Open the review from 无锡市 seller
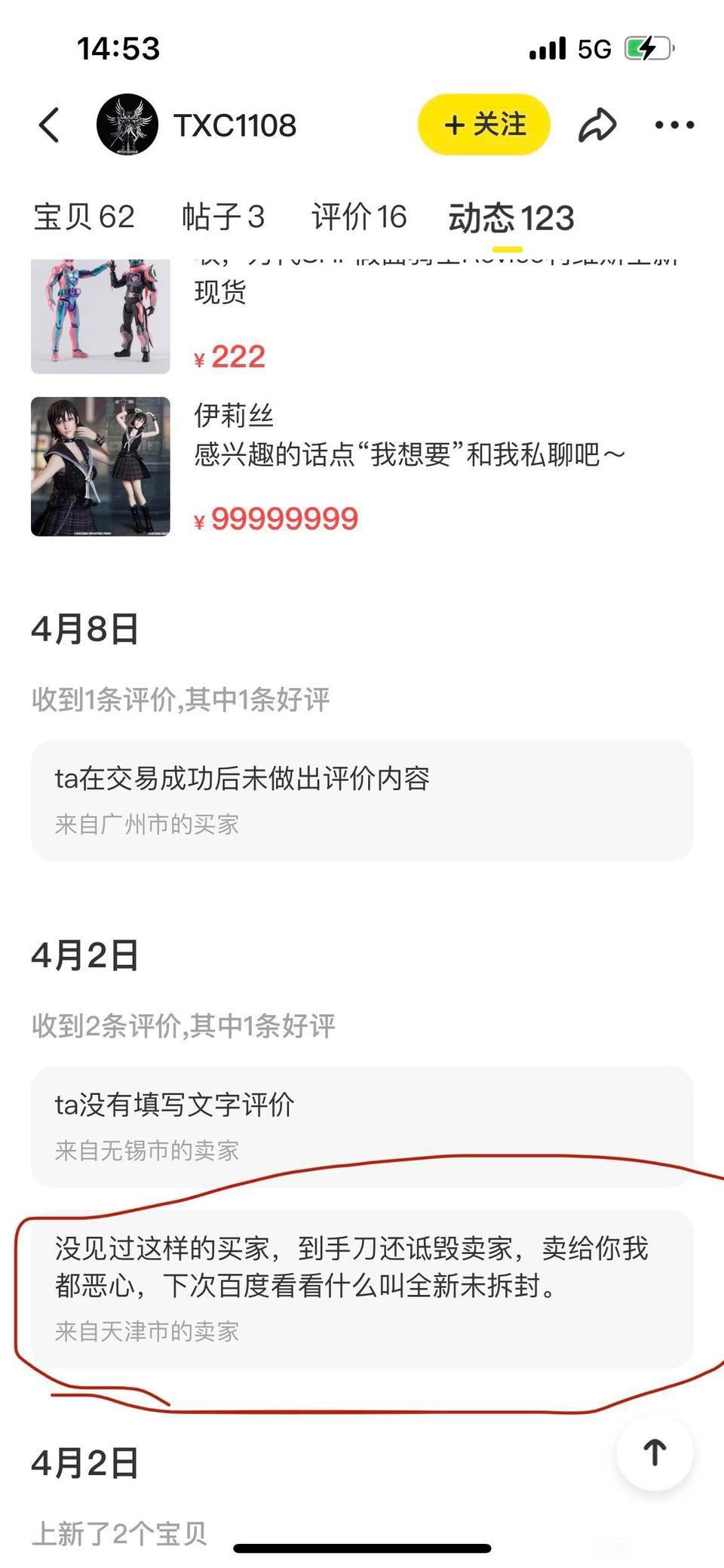Image resolution: width=724 pixels, height=1568 pixels. [x=362, y=1127]
